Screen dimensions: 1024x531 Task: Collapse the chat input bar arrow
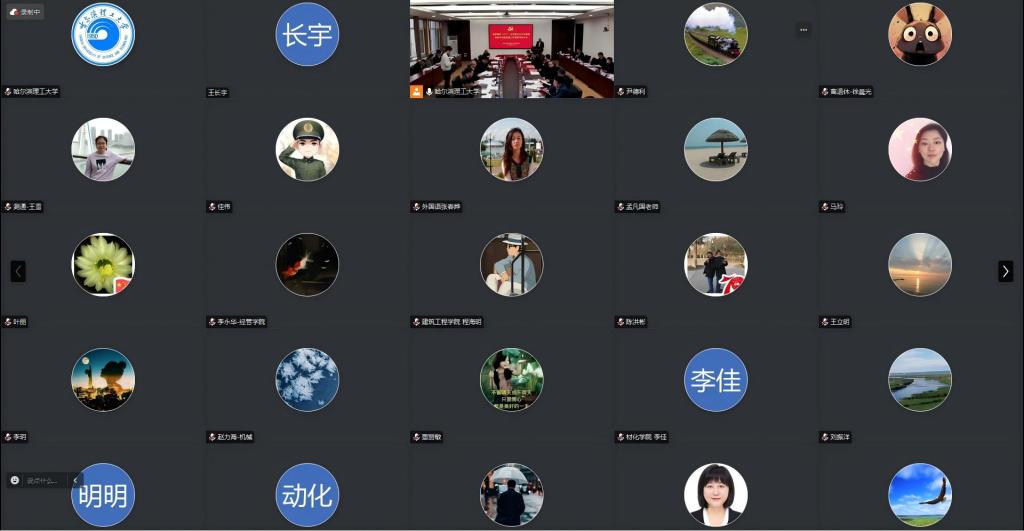tap(76, 481)
